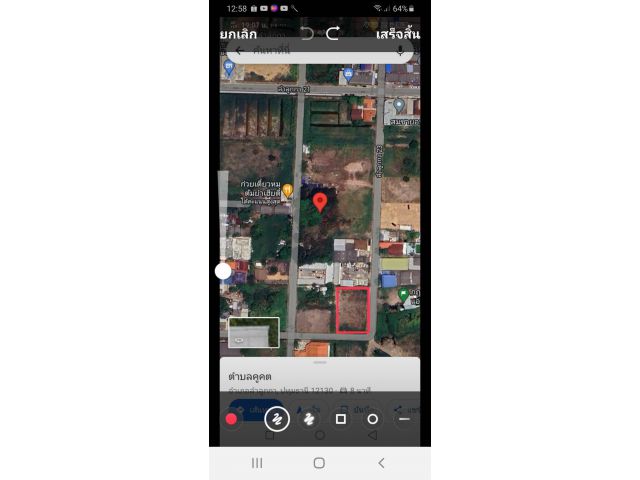Redo the drawing stroke
The height and width of the screenshot is (480, 640).
[333, 34]
